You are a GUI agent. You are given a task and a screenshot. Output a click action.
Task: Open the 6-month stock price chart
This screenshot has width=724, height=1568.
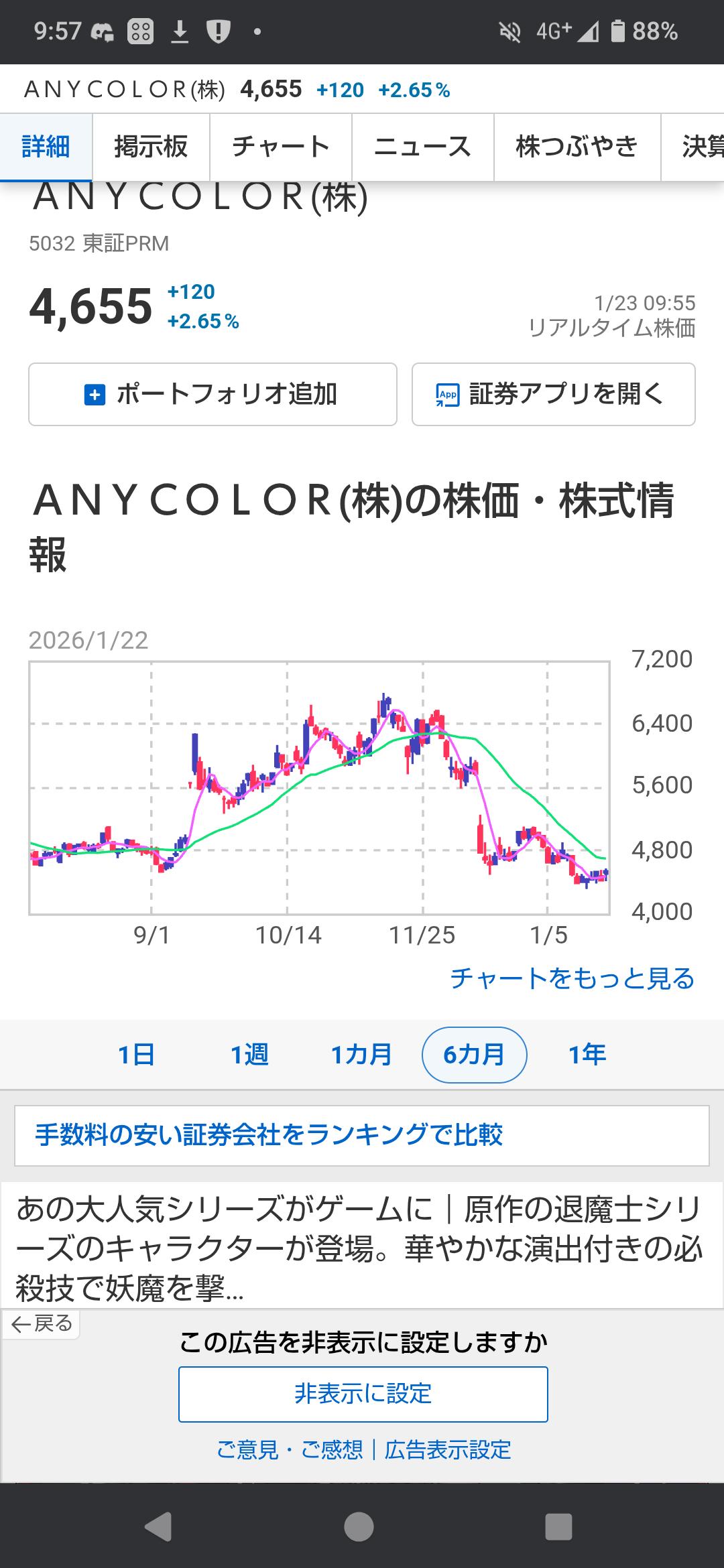tap(319, 788)
